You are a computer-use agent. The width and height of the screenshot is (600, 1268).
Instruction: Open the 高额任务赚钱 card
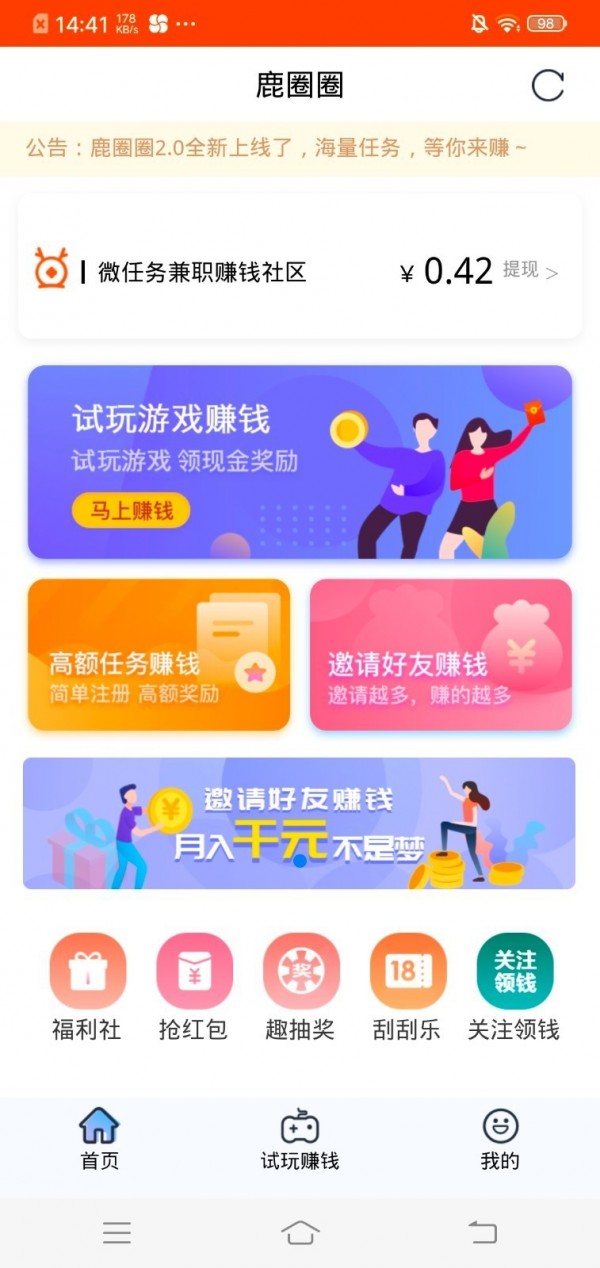159,655
